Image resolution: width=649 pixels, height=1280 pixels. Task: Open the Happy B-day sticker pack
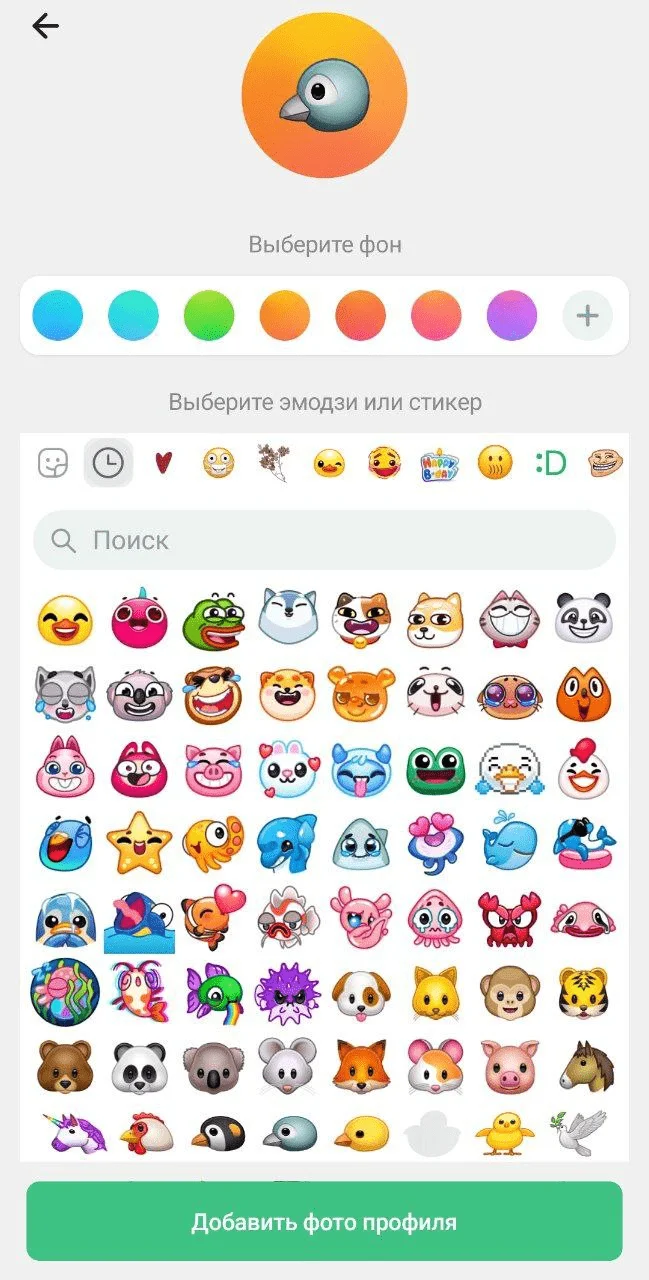pos(438,462)
